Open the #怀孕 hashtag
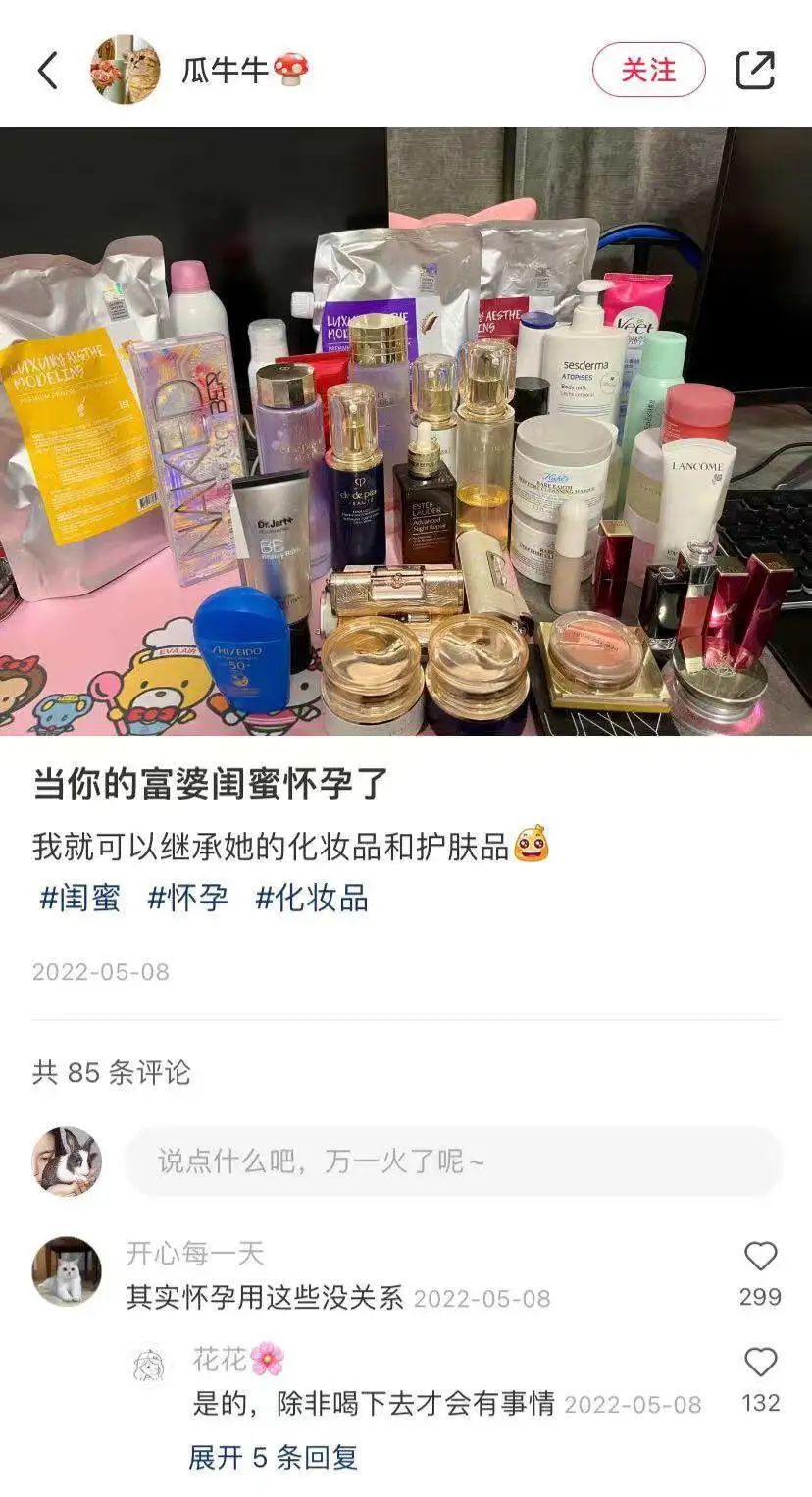812x1497 pixels. [x=187, y=898]
